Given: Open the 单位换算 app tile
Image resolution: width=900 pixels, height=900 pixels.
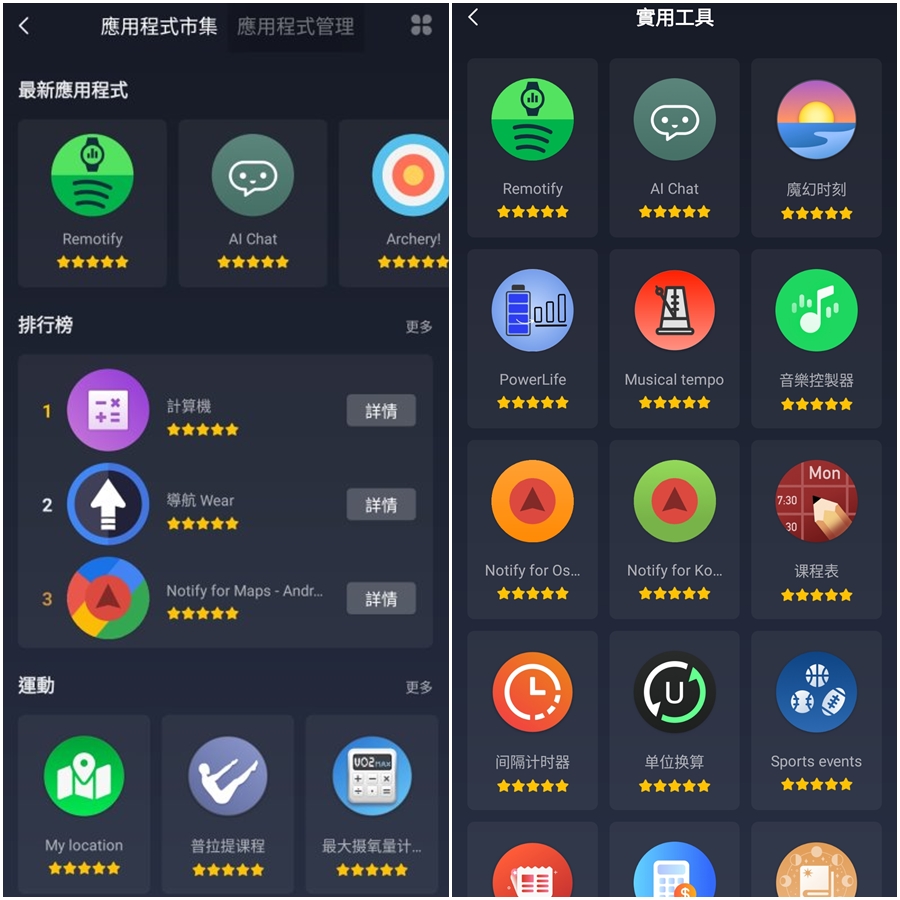Looking at the screenshot, I should click(674, 718).
